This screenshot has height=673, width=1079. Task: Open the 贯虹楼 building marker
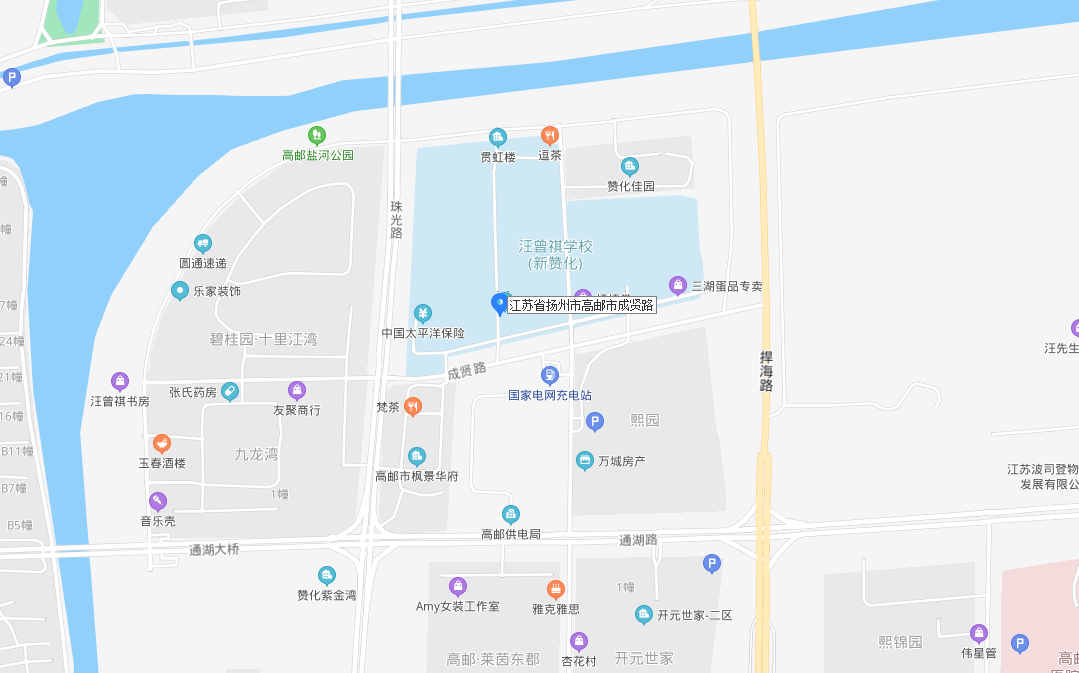pos(497,138)
